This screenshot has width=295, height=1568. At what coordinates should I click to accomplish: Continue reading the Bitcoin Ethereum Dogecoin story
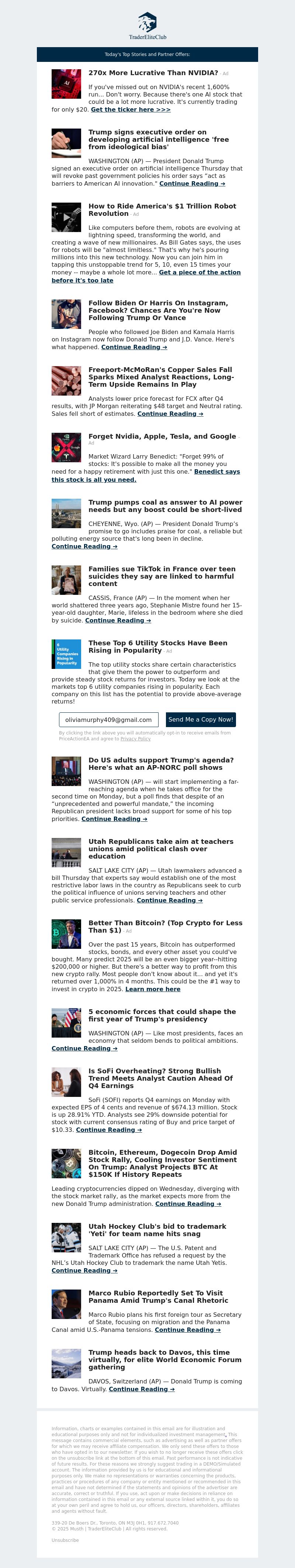[x=188, y=1203]
